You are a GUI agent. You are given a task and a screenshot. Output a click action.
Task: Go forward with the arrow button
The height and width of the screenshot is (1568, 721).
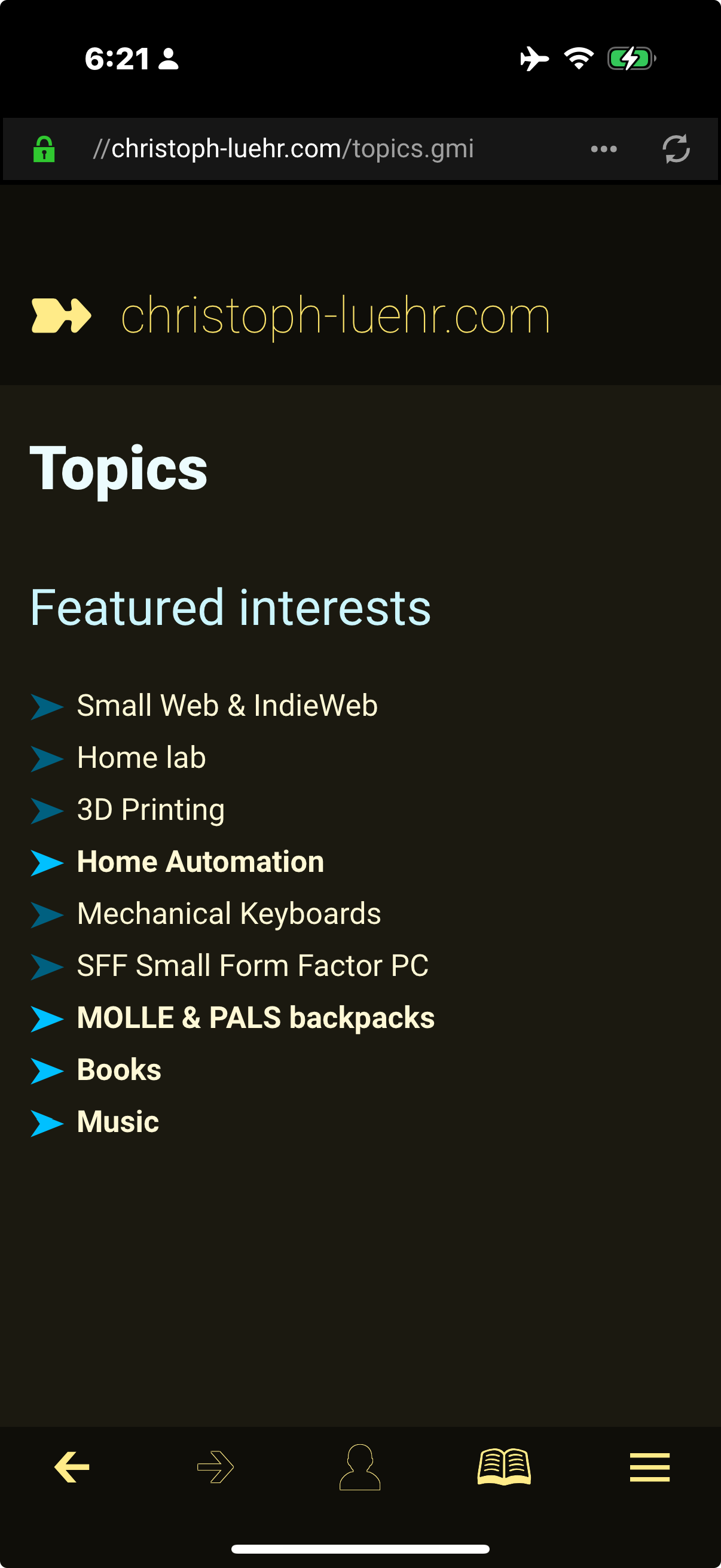coord(215,1467)
